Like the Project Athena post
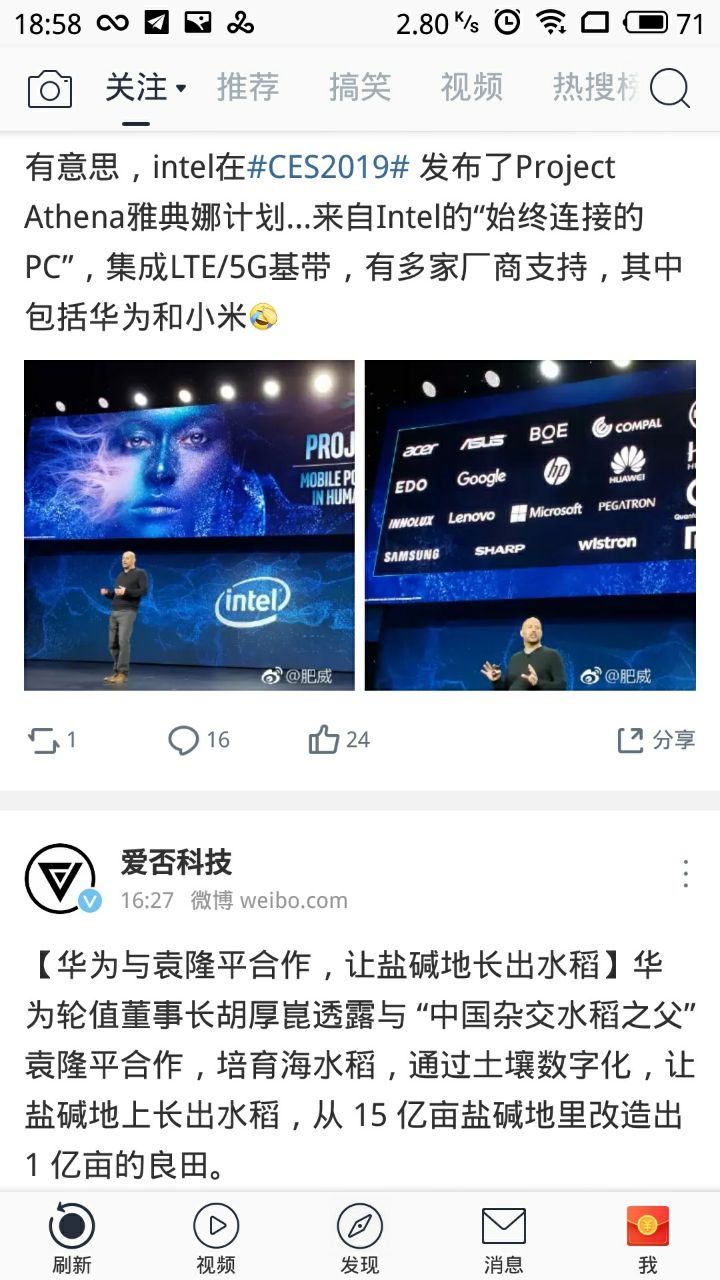This screenshot has width=720, height=1280. [339, 740]
